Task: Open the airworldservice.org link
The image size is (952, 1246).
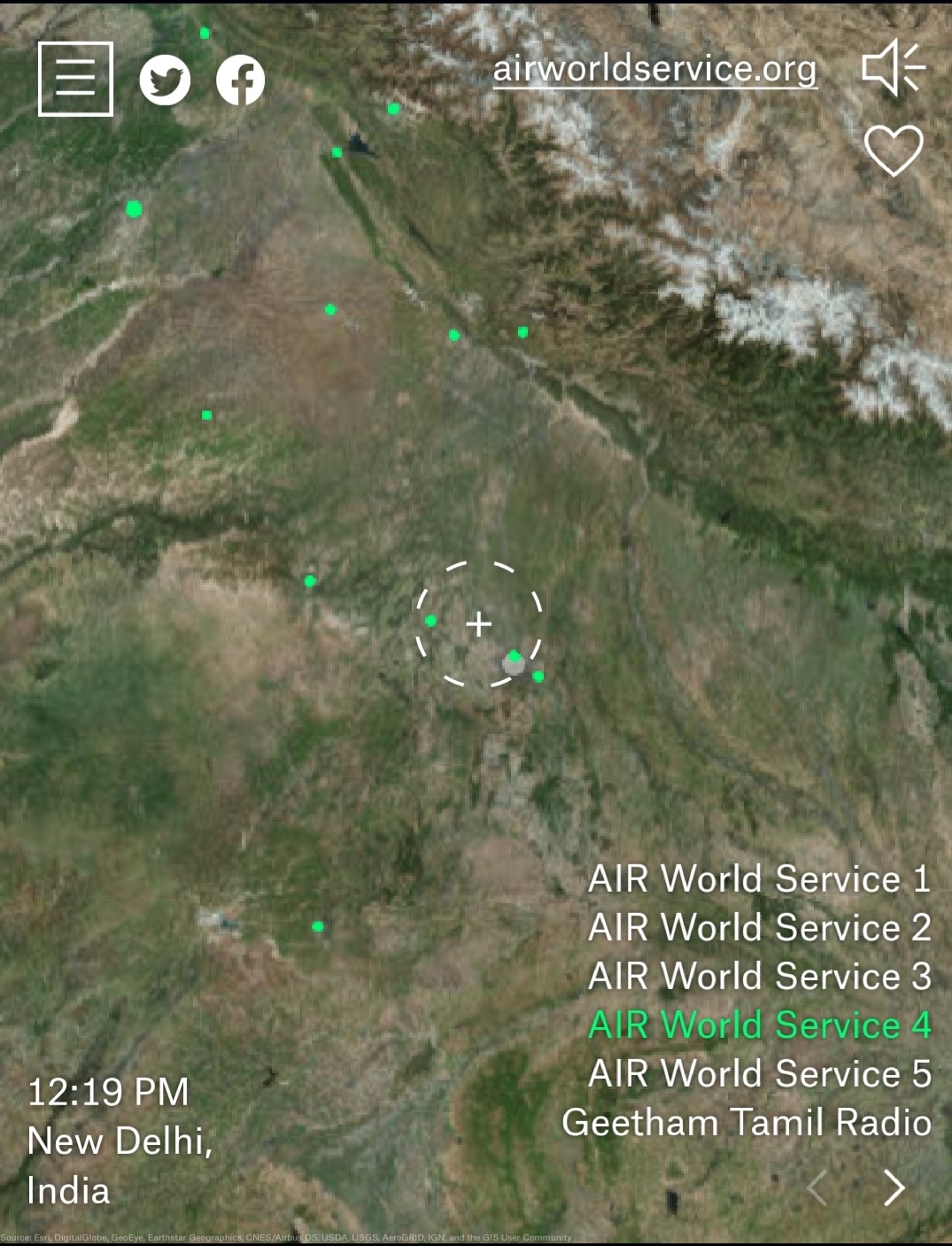Action: point(654,68)
